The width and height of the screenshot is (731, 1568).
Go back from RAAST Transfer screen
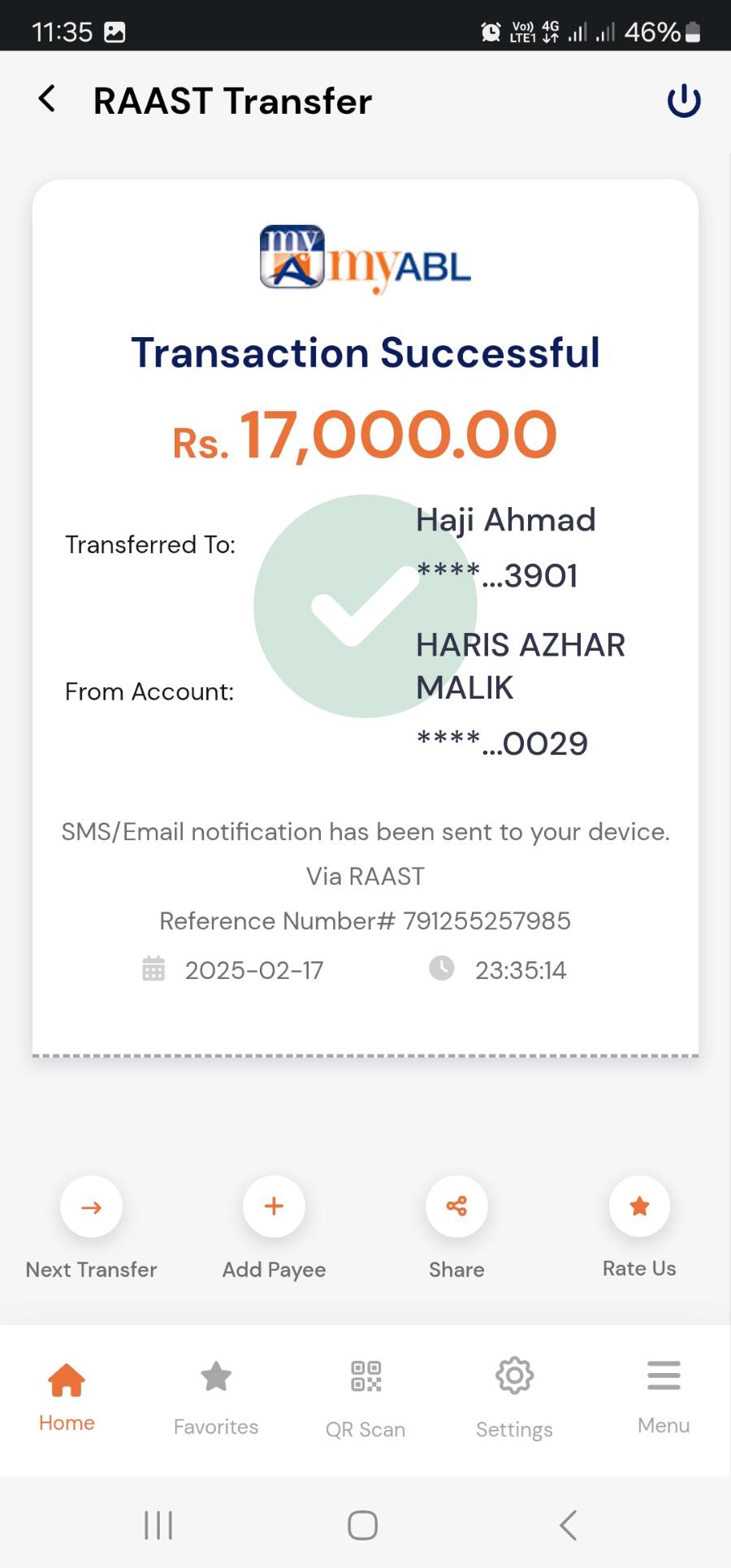pyautogui.click(x=47, y=99)
